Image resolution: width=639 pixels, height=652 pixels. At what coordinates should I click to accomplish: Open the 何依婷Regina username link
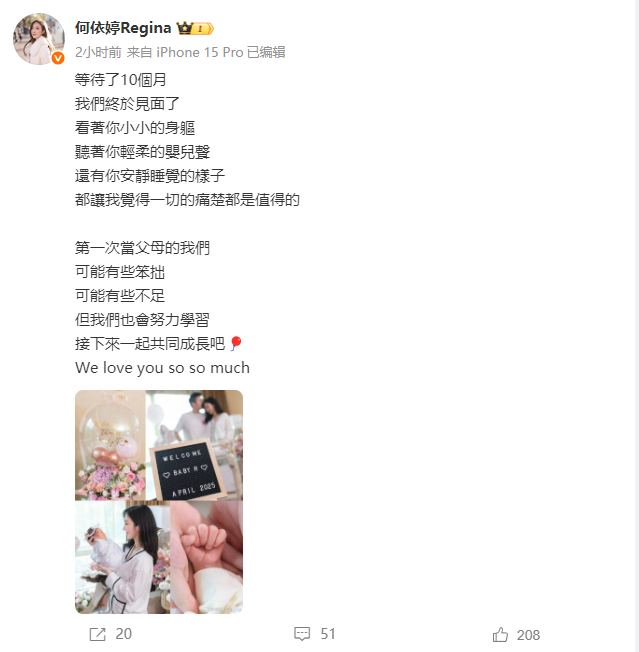coord(122,28)
